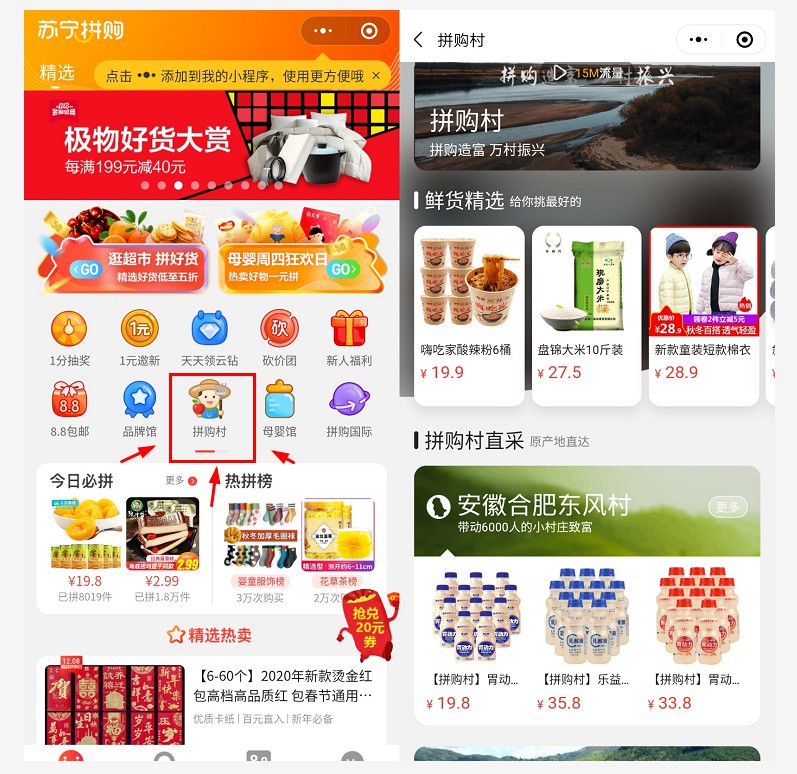The height and width of the screenshot is (774, 797).
Task: Open 拼购国际 shortcut
Action: click(349, 408)
